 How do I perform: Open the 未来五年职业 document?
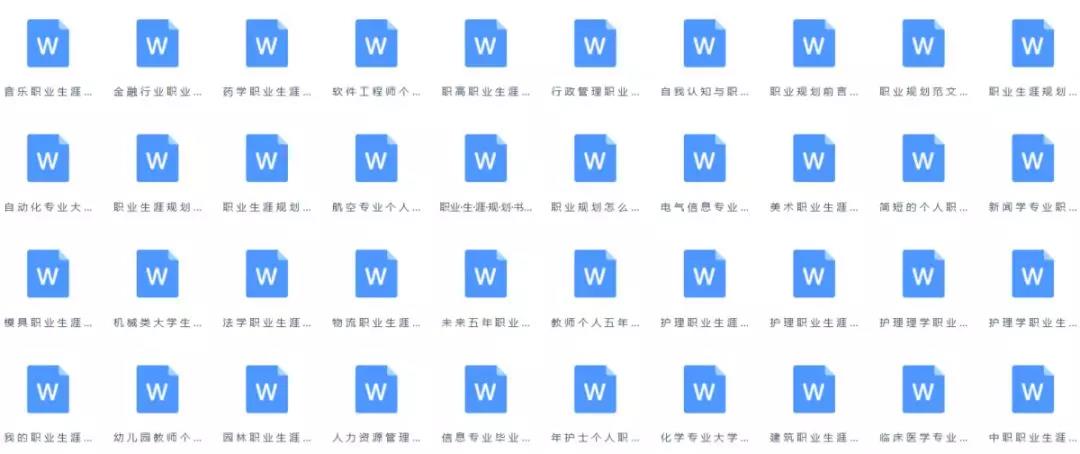485,274
